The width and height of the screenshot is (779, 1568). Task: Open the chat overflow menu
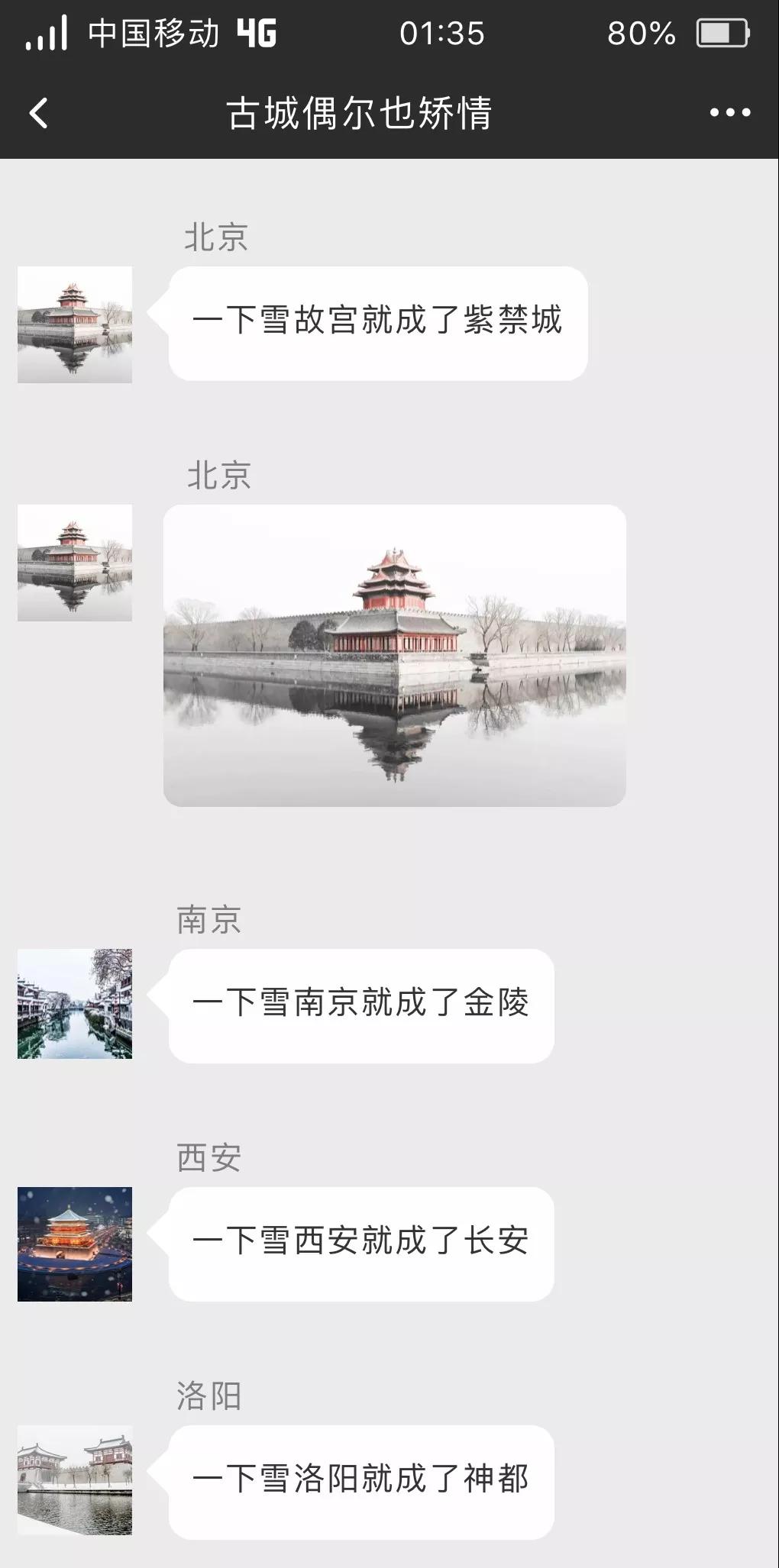pyautogui.click(x=729, y=113)
